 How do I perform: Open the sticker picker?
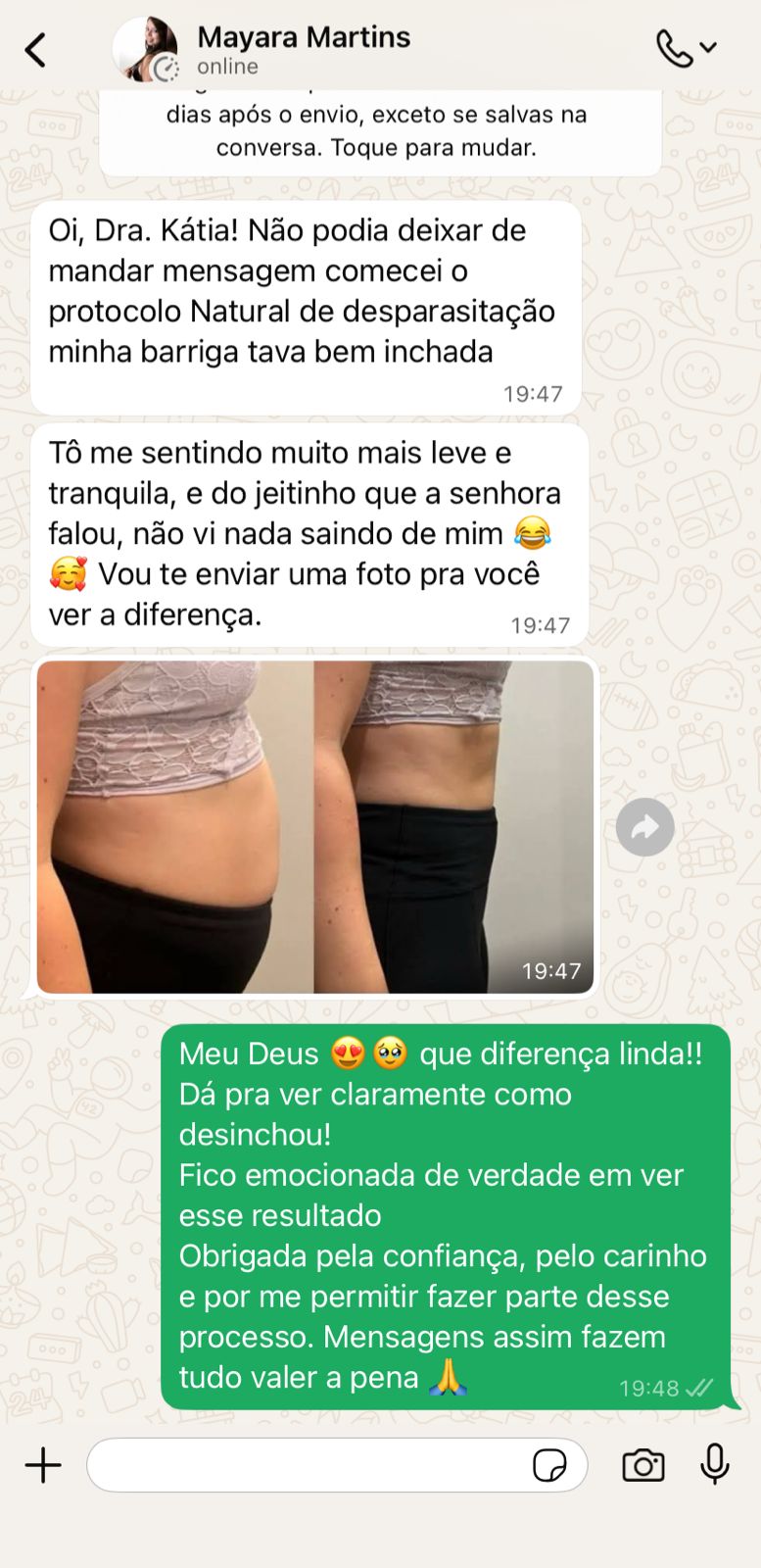pos(549,1465)
